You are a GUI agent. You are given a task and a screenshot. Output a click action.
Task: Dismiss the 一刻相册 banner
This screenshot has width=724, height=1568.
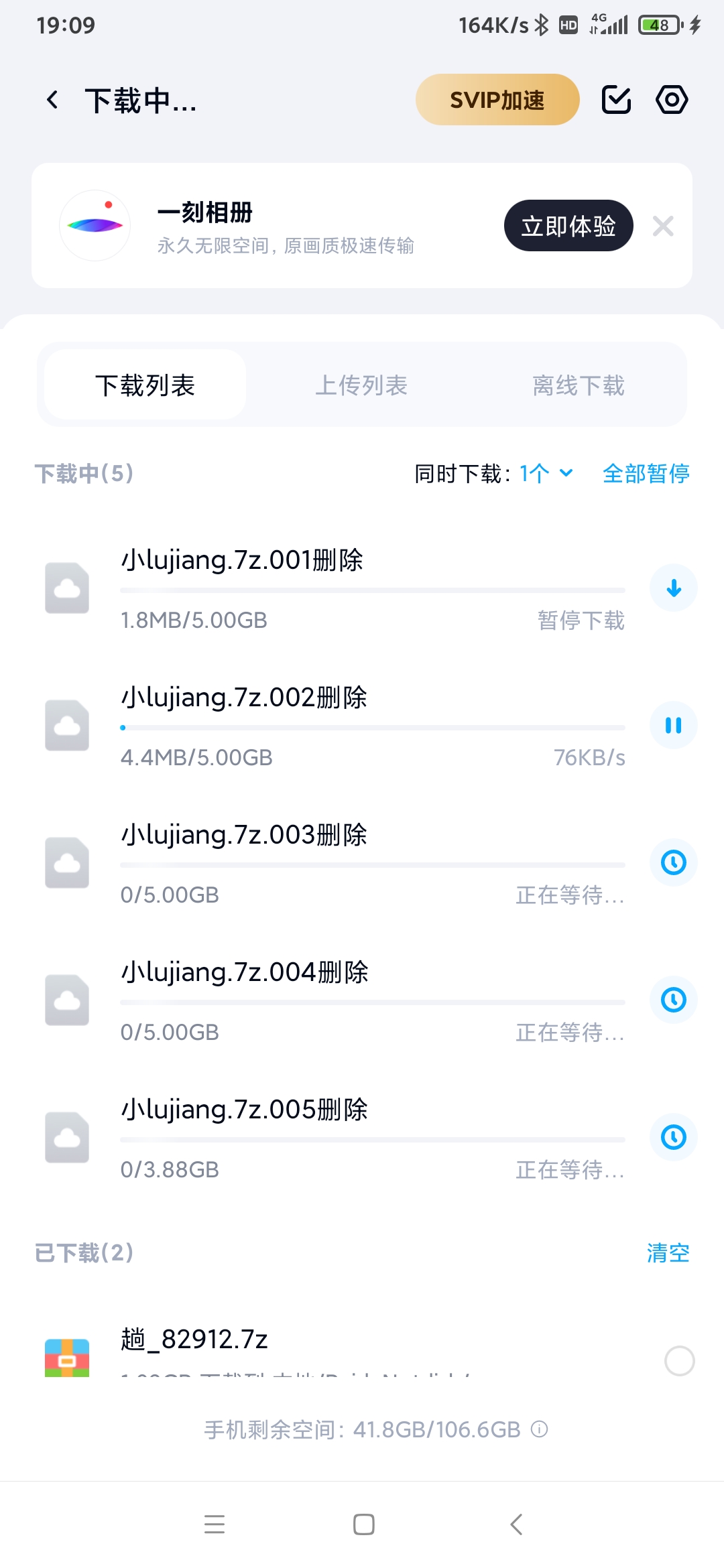click(663, 226)
